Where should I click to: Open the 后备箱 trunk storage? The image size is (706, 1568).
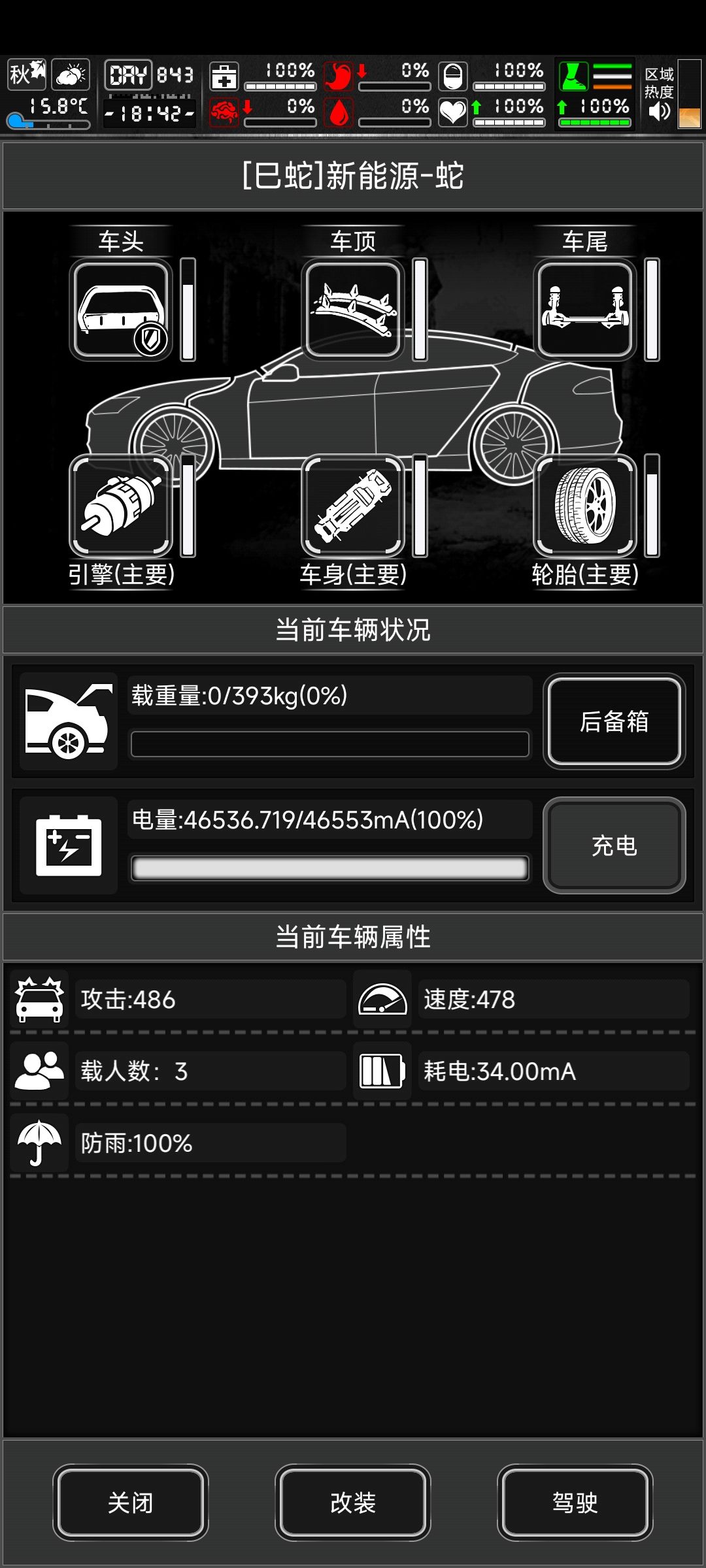[x=614, y=722]
